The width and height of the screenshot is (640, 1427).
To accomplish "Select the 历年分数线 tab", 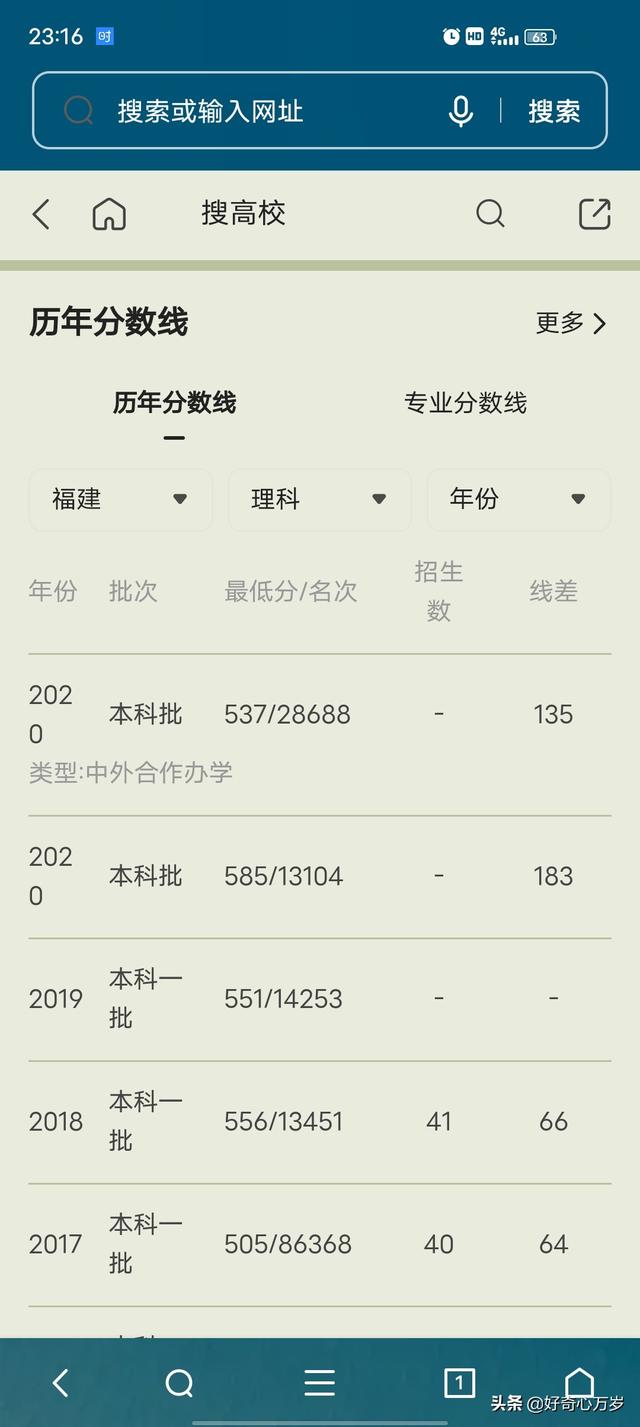I will pos(174,403).
